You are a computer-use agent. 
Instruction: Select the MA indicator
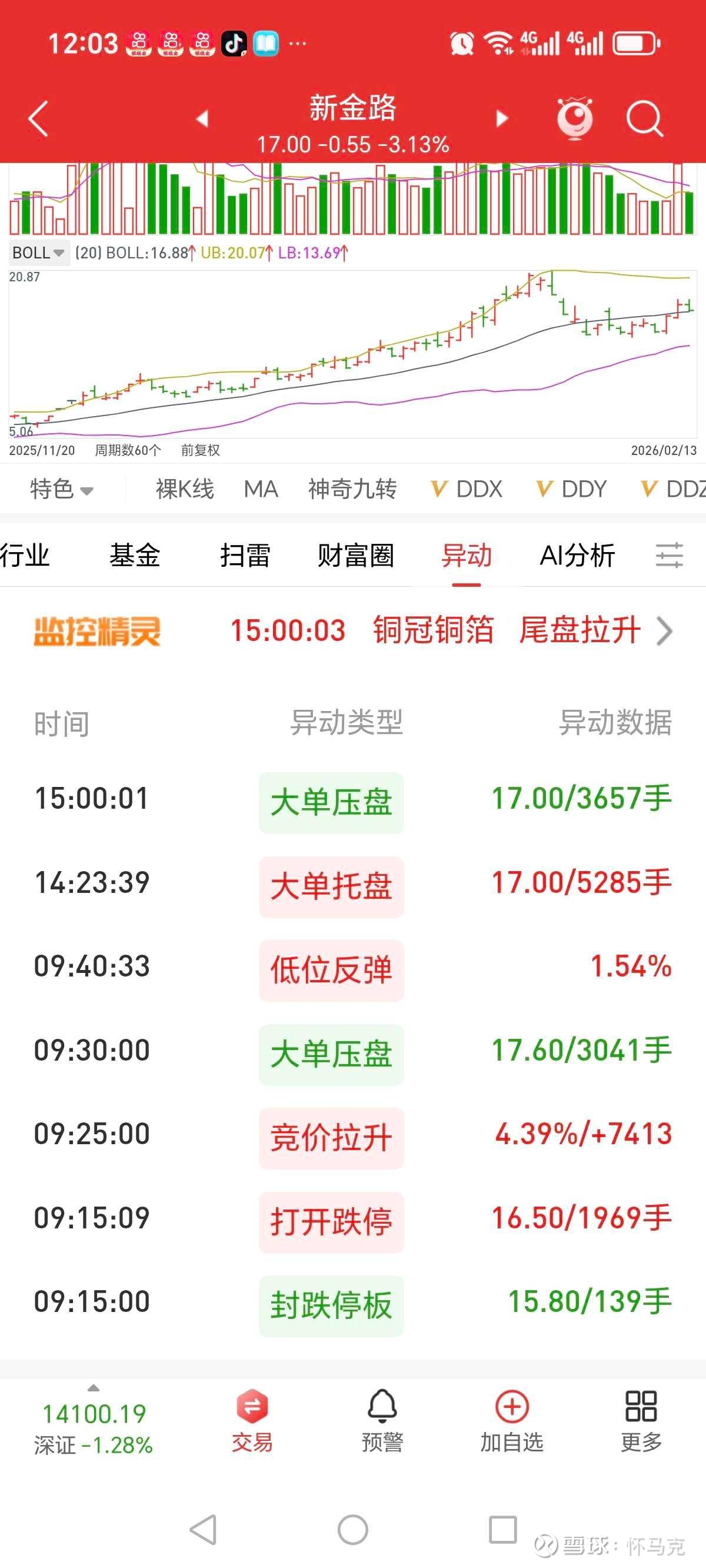pos(261,489)
